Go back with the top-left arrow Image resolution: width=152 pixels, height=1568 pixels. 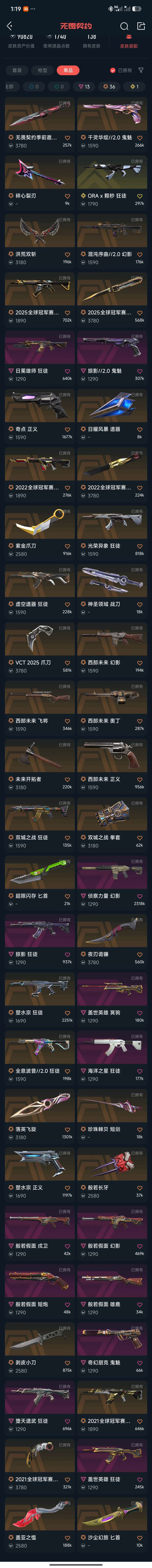(x=9, y=26)
